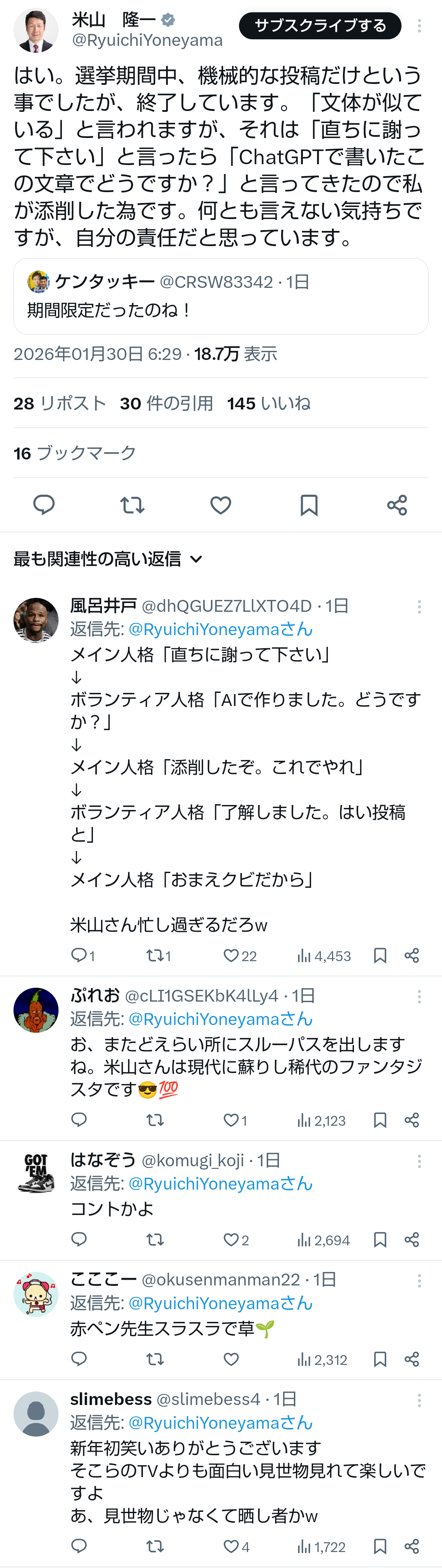Open more options on ぷれお's reply

419,996
